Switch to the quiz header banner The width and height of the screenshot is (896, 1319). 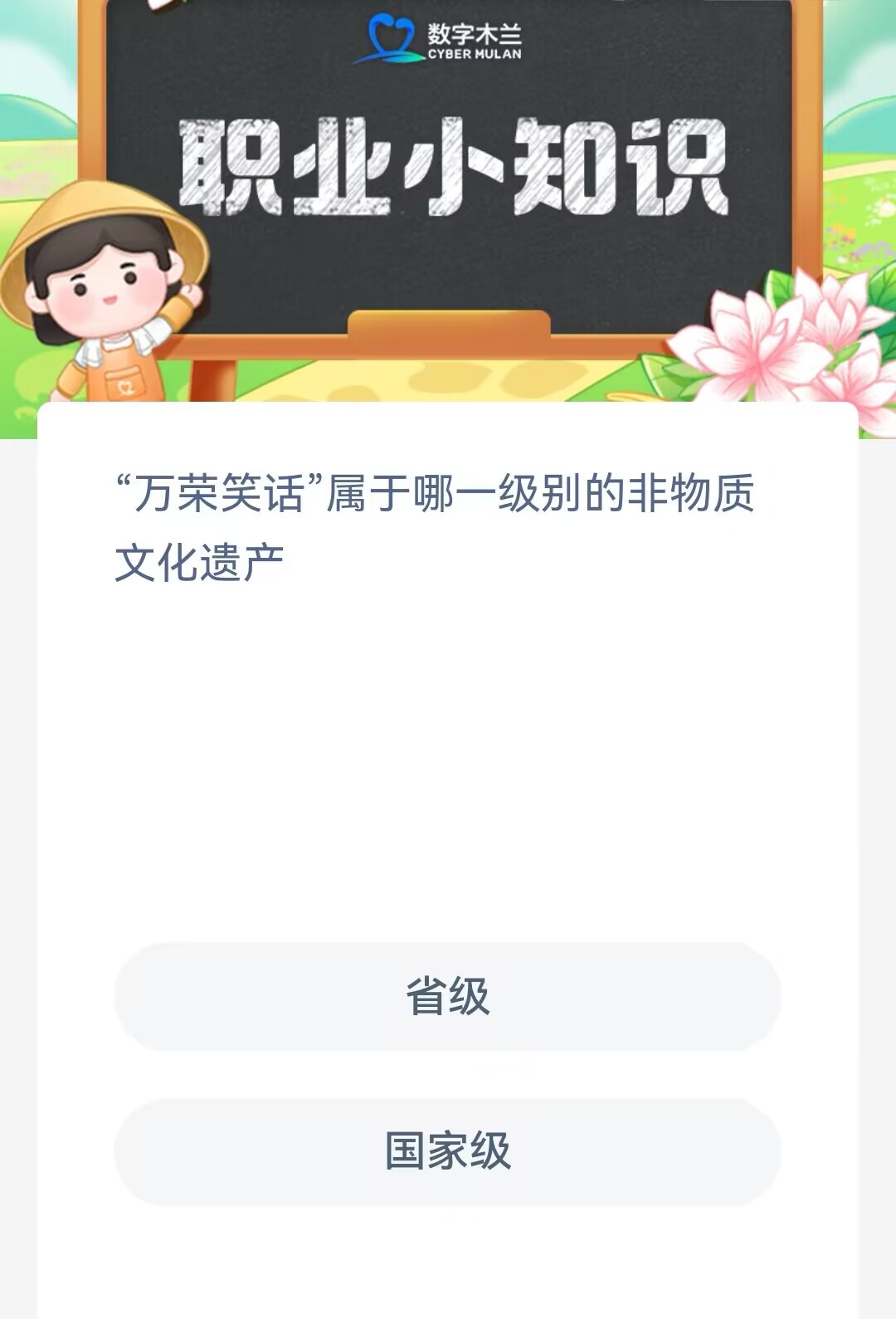click(x=448, y=199)
